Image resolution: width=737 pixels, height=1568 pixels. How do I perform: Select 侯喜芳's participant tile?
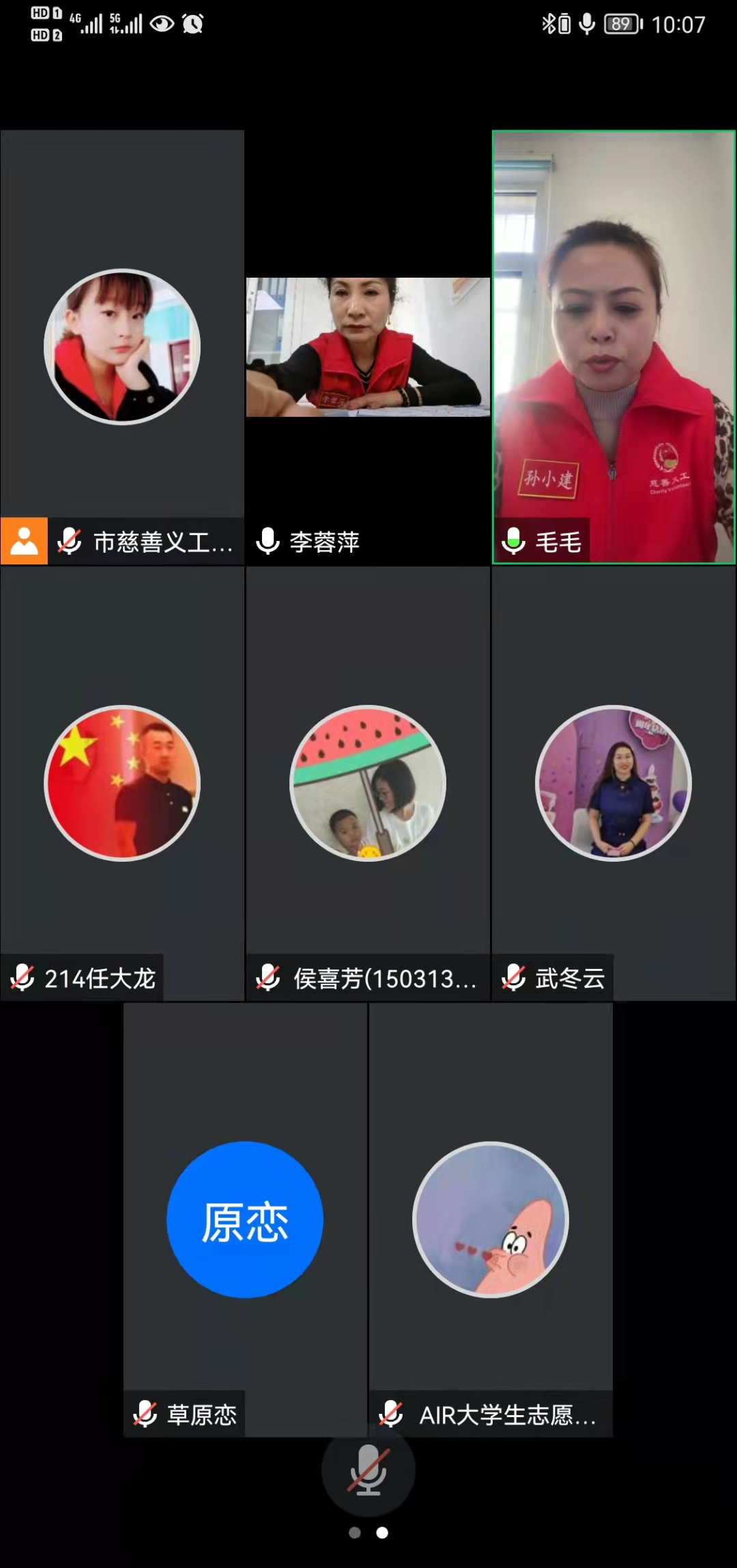pos(368,783)
